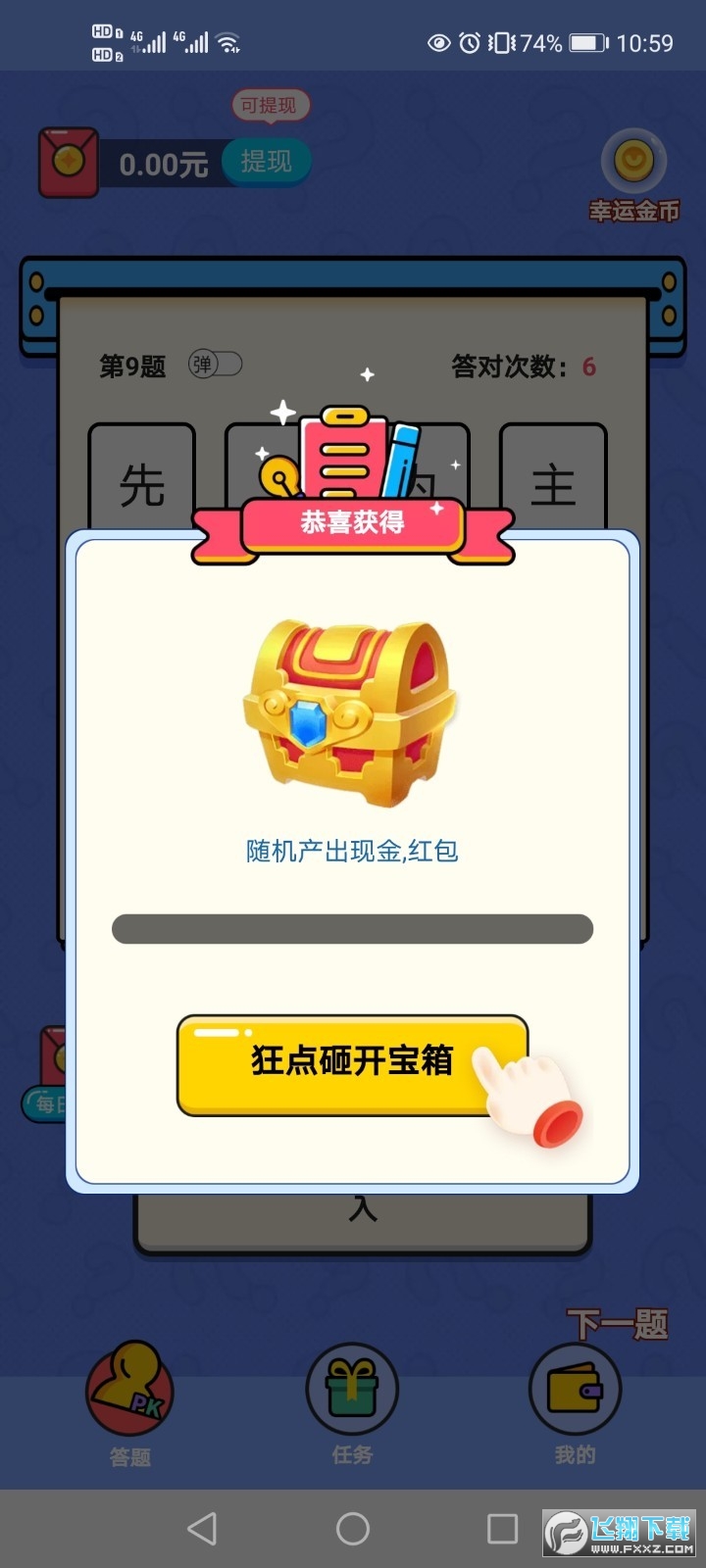Screen dimensions: 706x1568
Task: Switch to the 我的 tab
Action: click(575, 1403)
